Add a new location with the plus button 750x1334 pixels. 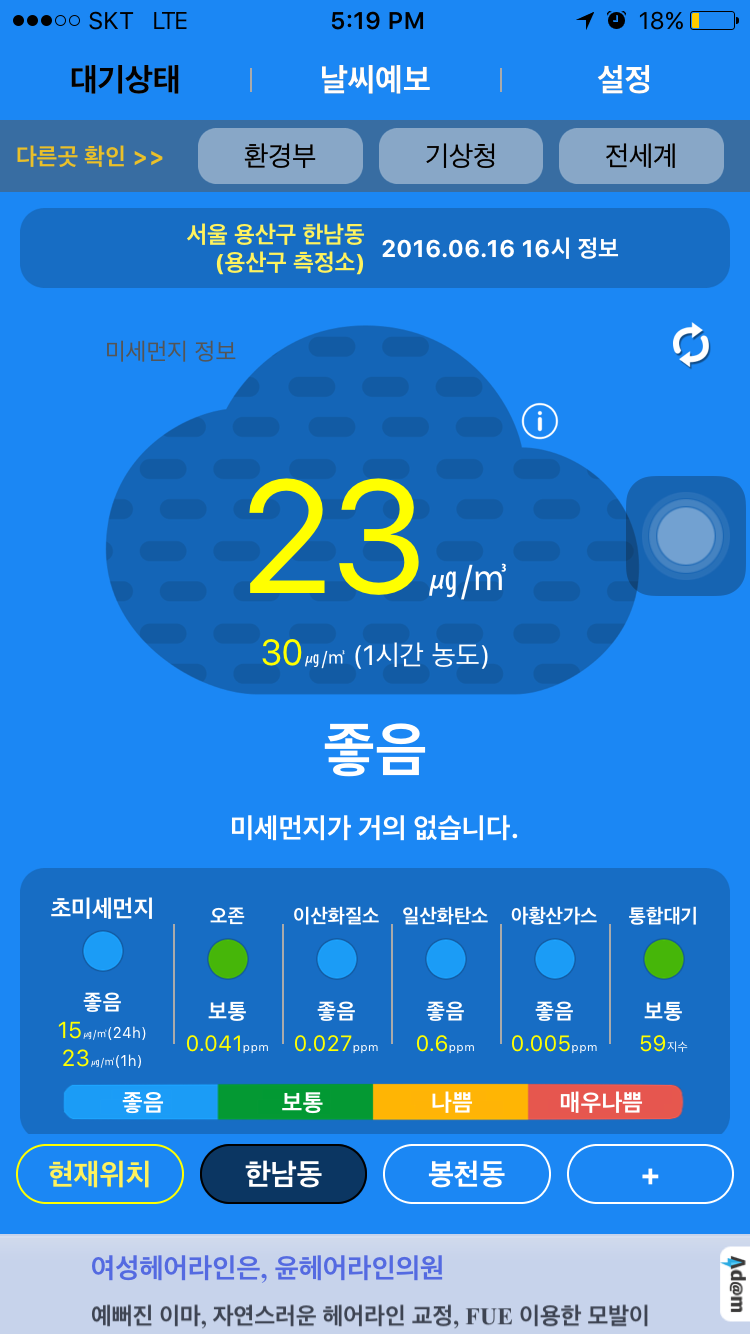click(650, 1173)
